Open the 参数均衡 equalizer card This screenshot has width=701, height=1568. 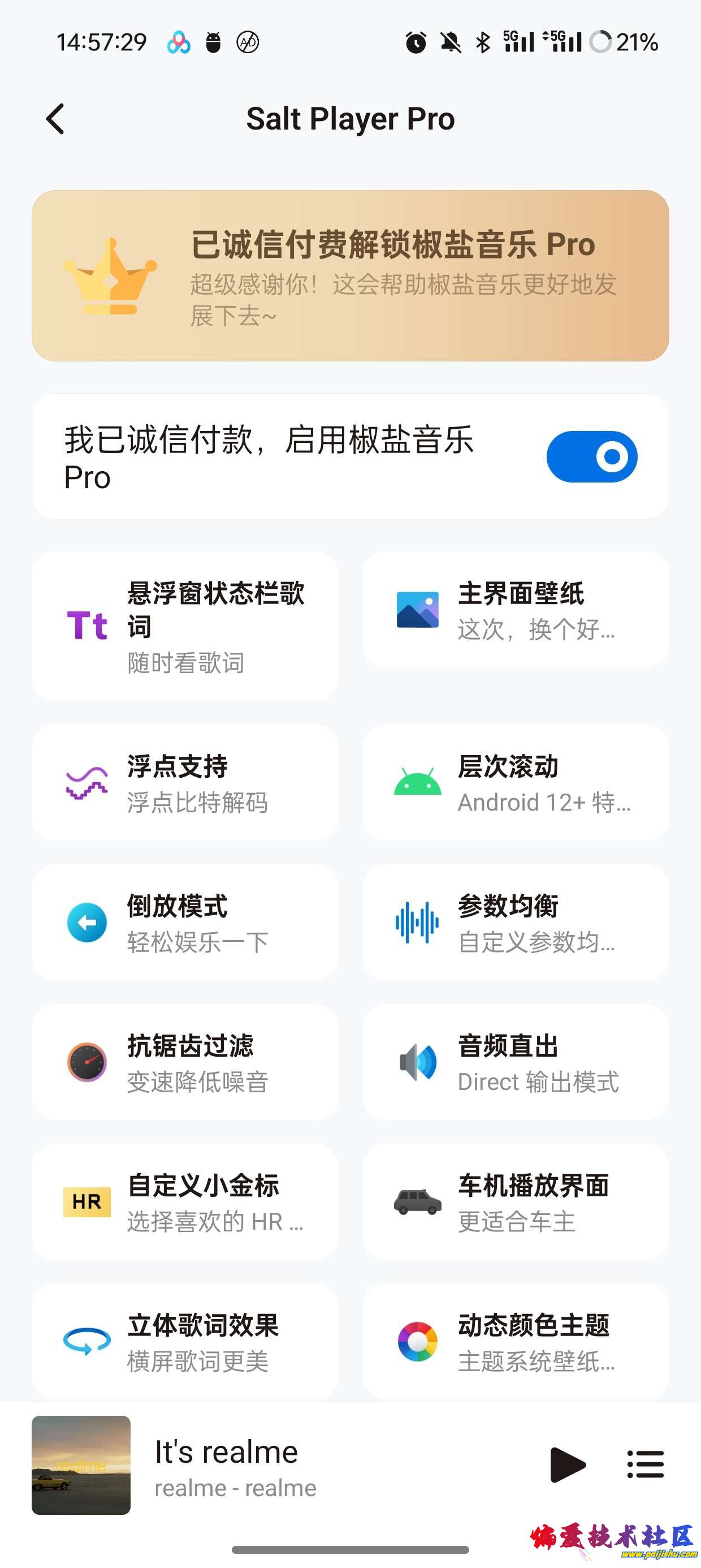(516, 923)
